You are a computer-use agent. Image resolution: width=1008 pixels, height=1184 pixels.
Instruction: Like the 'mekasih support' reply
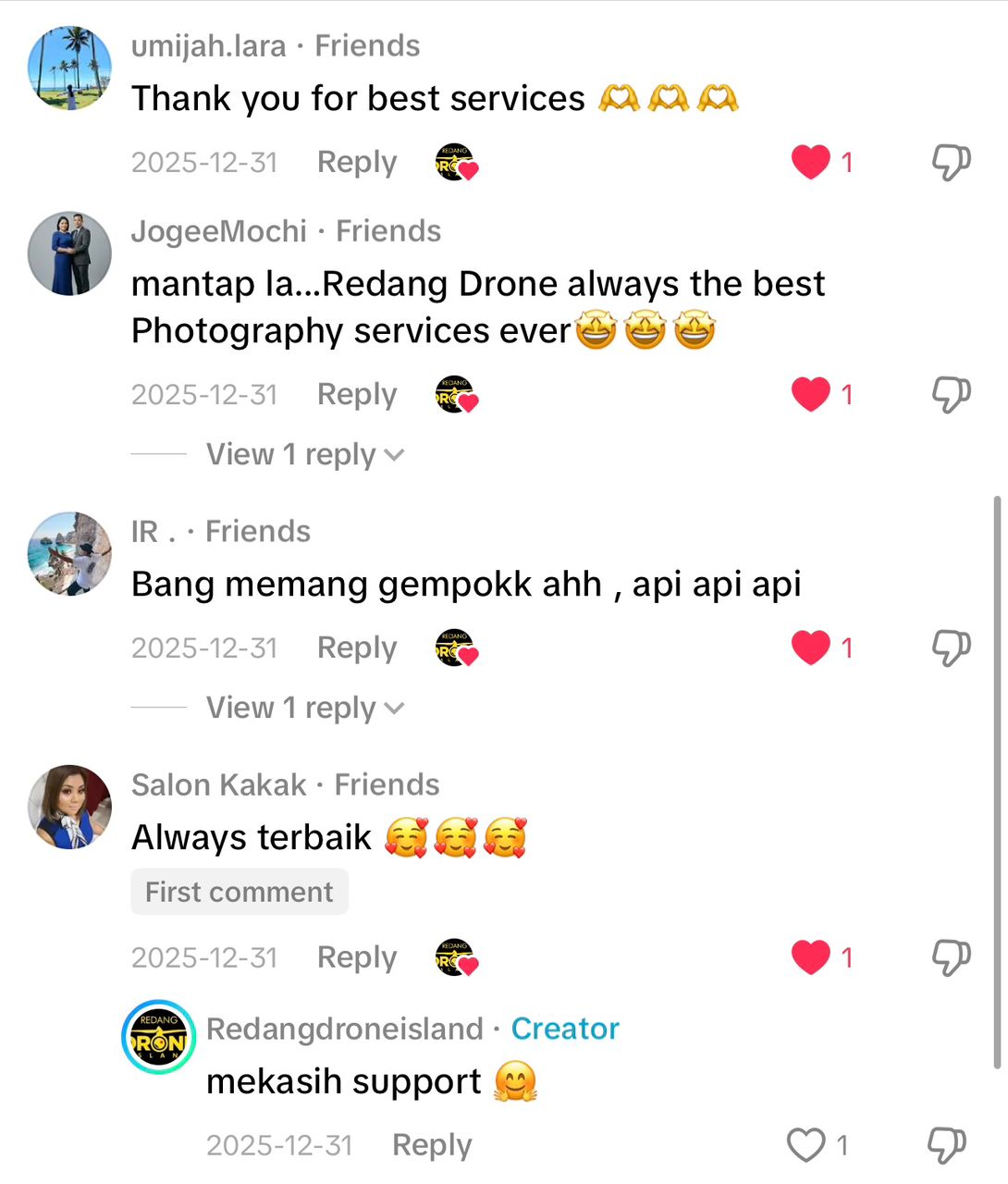[806, 1145]
